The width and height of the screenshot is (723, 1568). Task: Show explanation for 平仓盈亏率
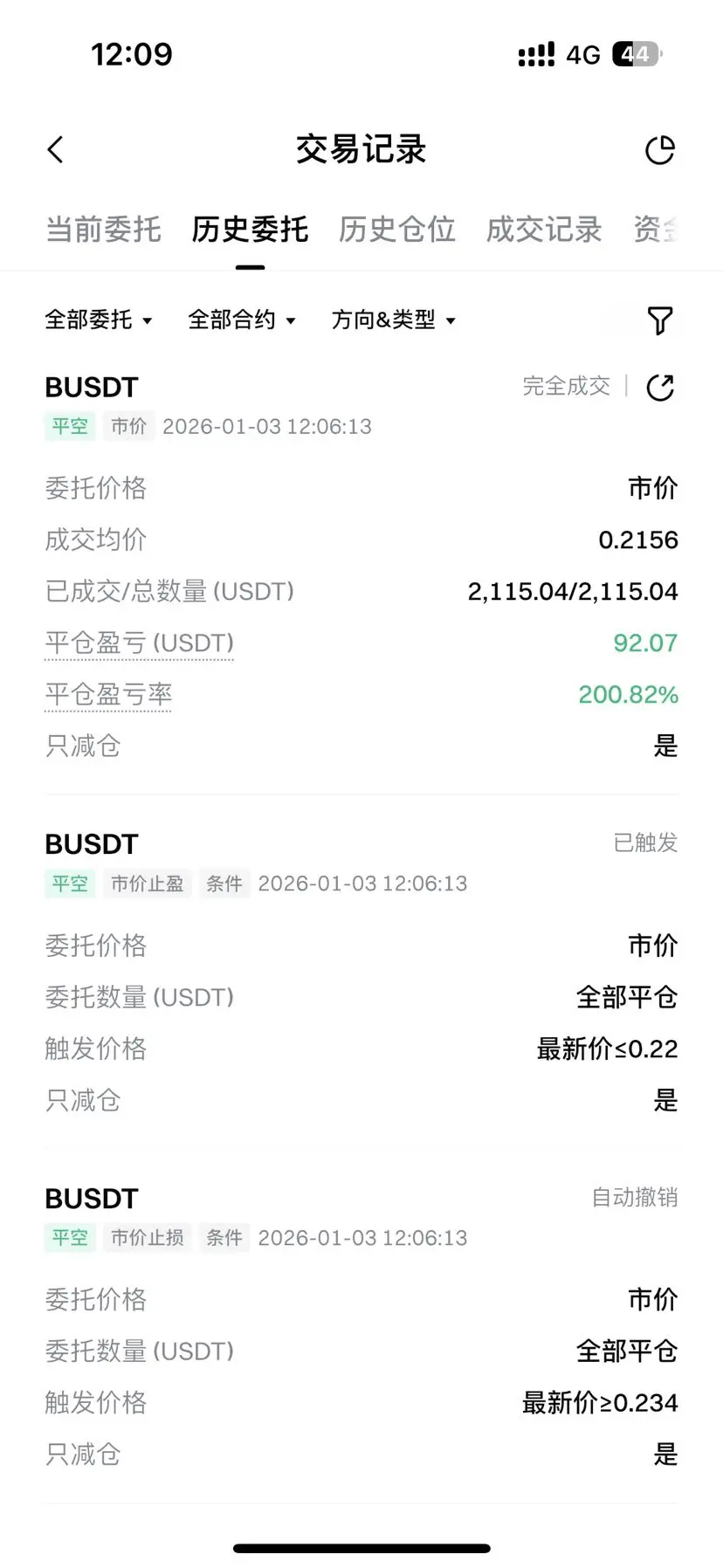pos(108,695)
